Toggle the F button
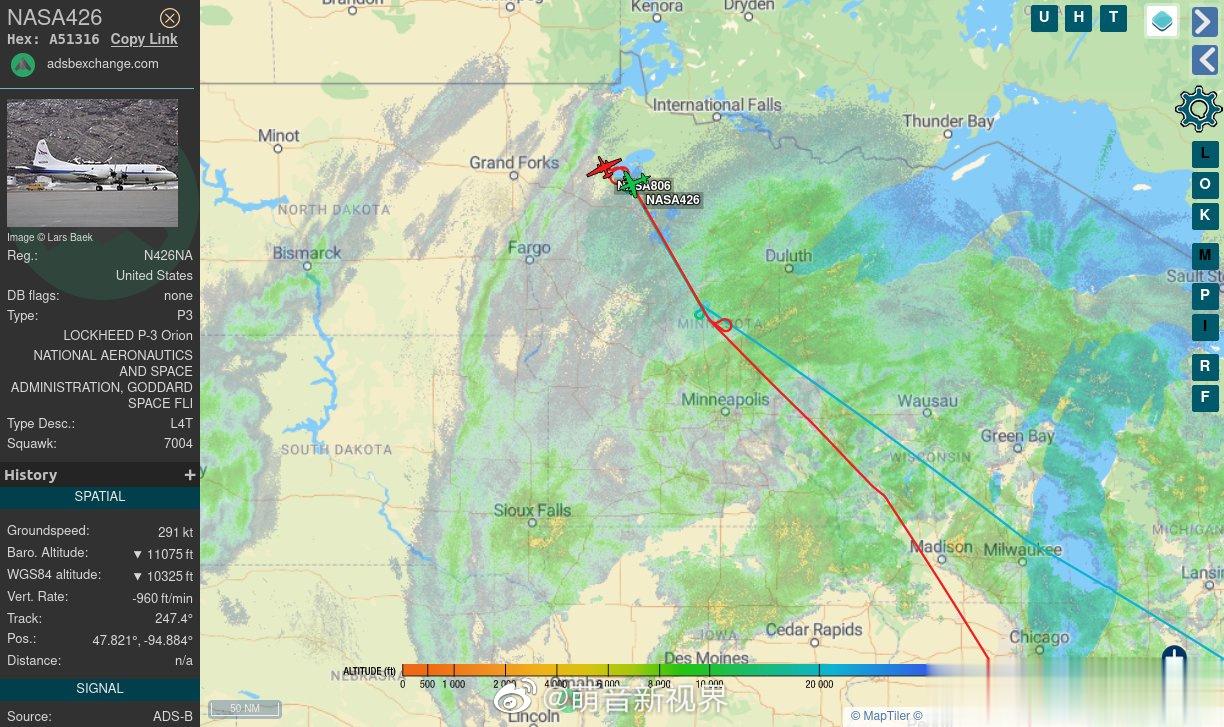This screenshot has width=1224, height=727. pyautogui.click(x=1205, y=397)
